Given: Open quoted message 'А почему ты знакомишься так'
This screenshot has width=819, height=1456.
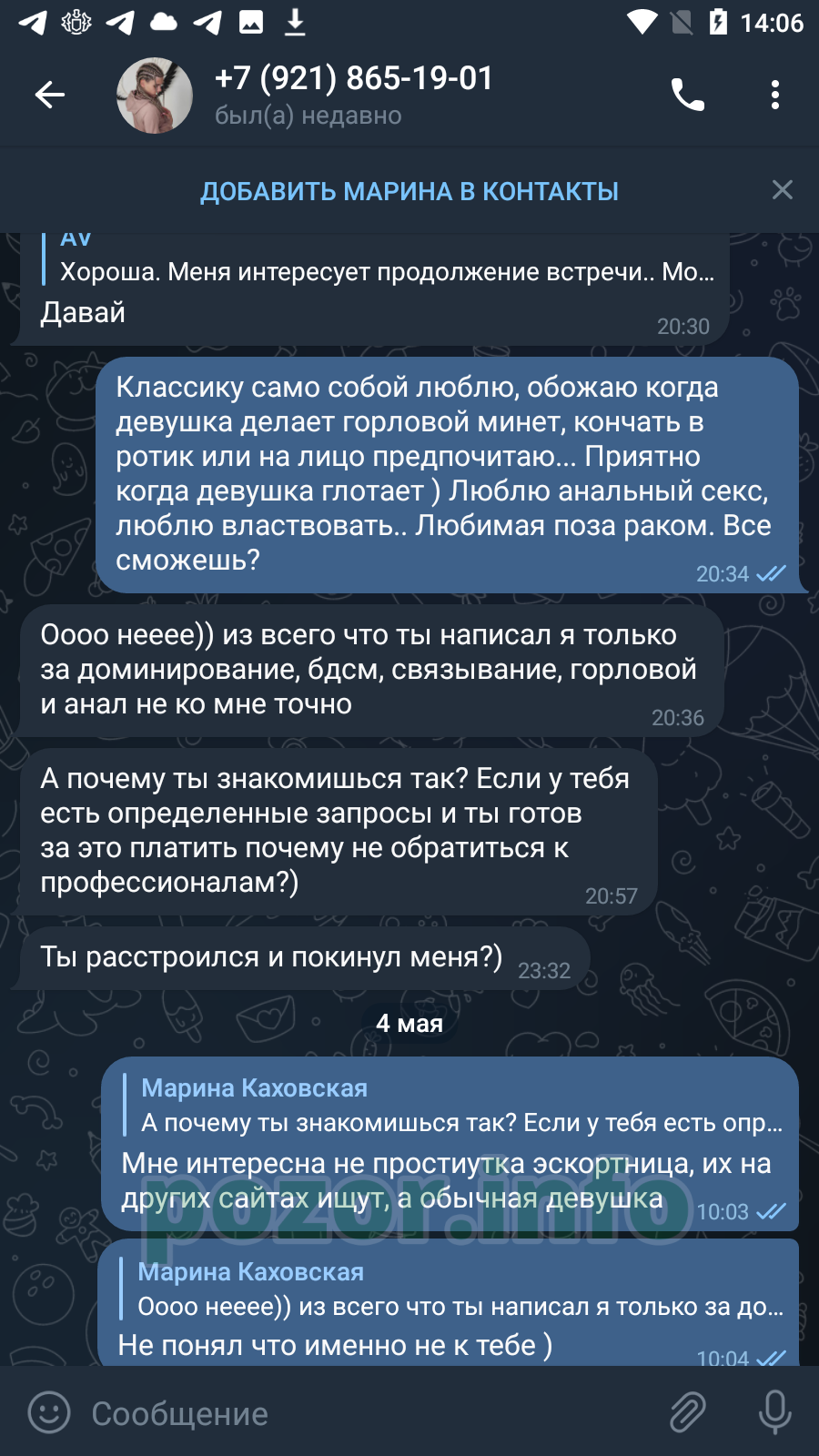Looking at the screenshot, I should [x=453, y=1106].
